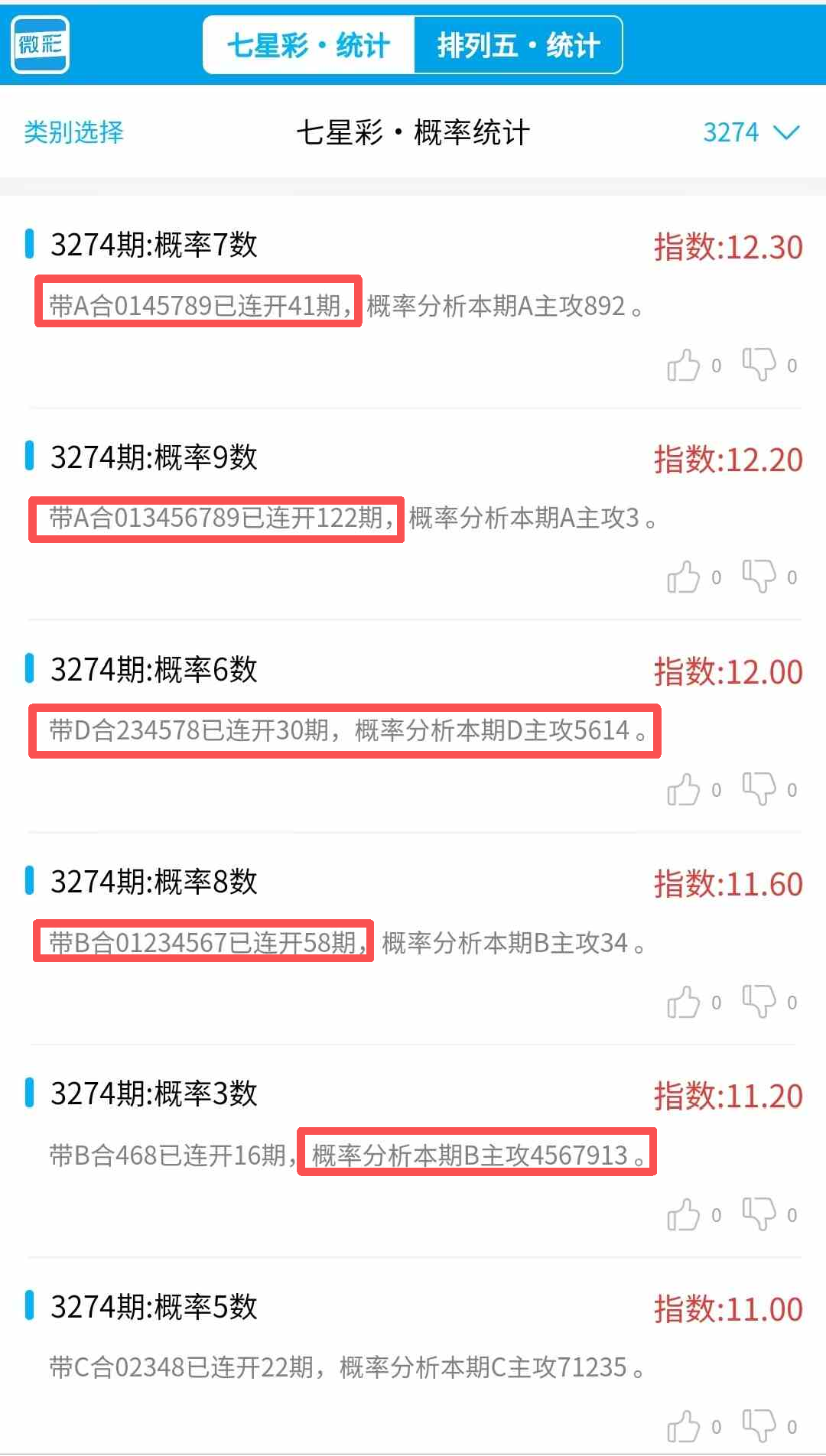Like the 概率6数 entry
This screenshot has width=826, height=1456.
coord(684,790)
